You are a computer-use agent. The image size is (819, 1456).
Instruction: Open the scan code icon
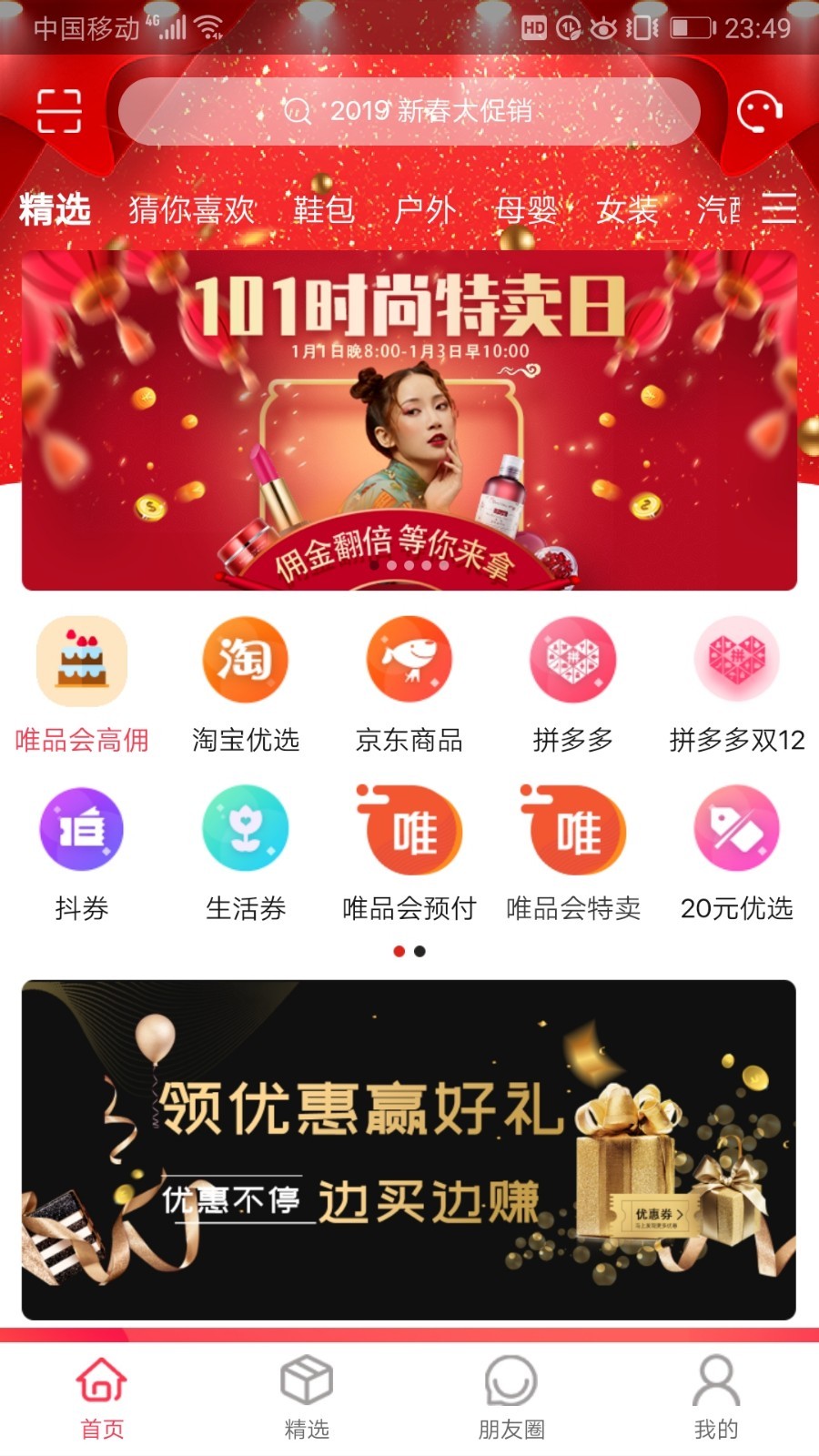[59, 111]
